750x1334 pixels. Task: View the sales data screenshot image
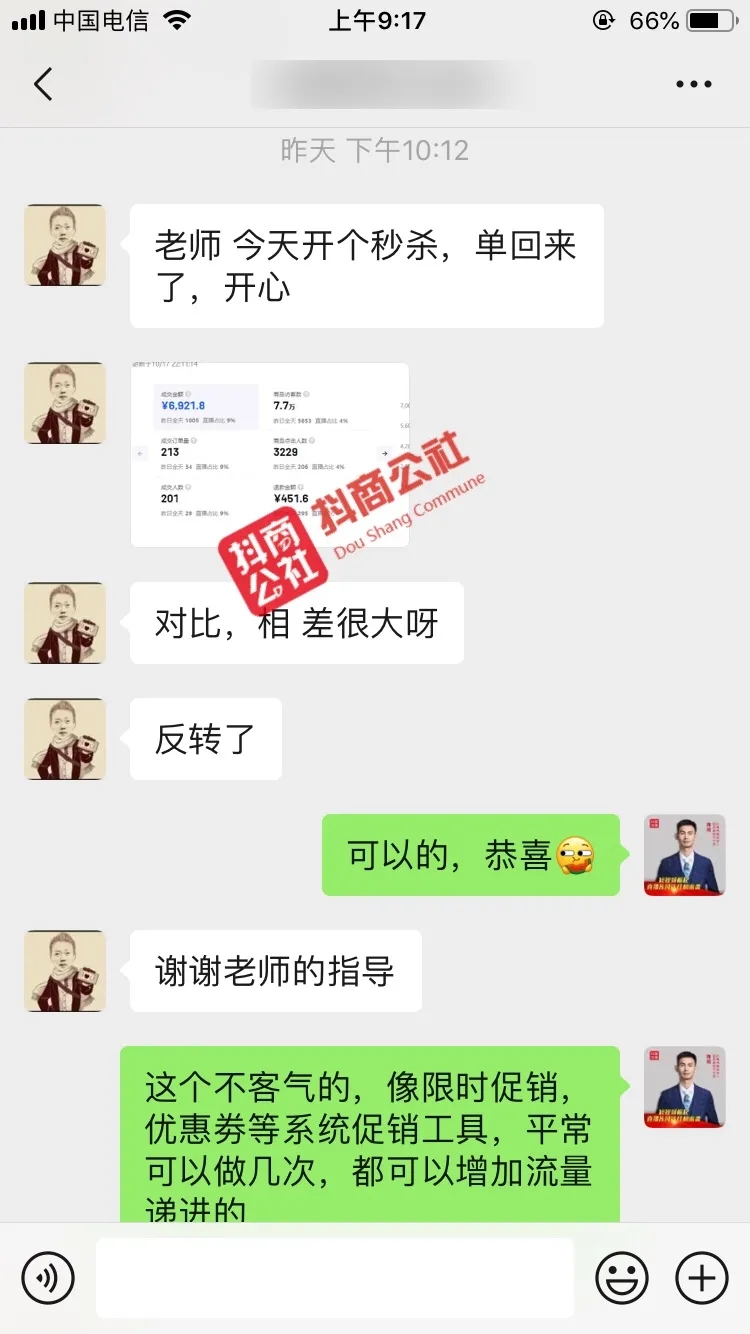click(x=270, y=455)
